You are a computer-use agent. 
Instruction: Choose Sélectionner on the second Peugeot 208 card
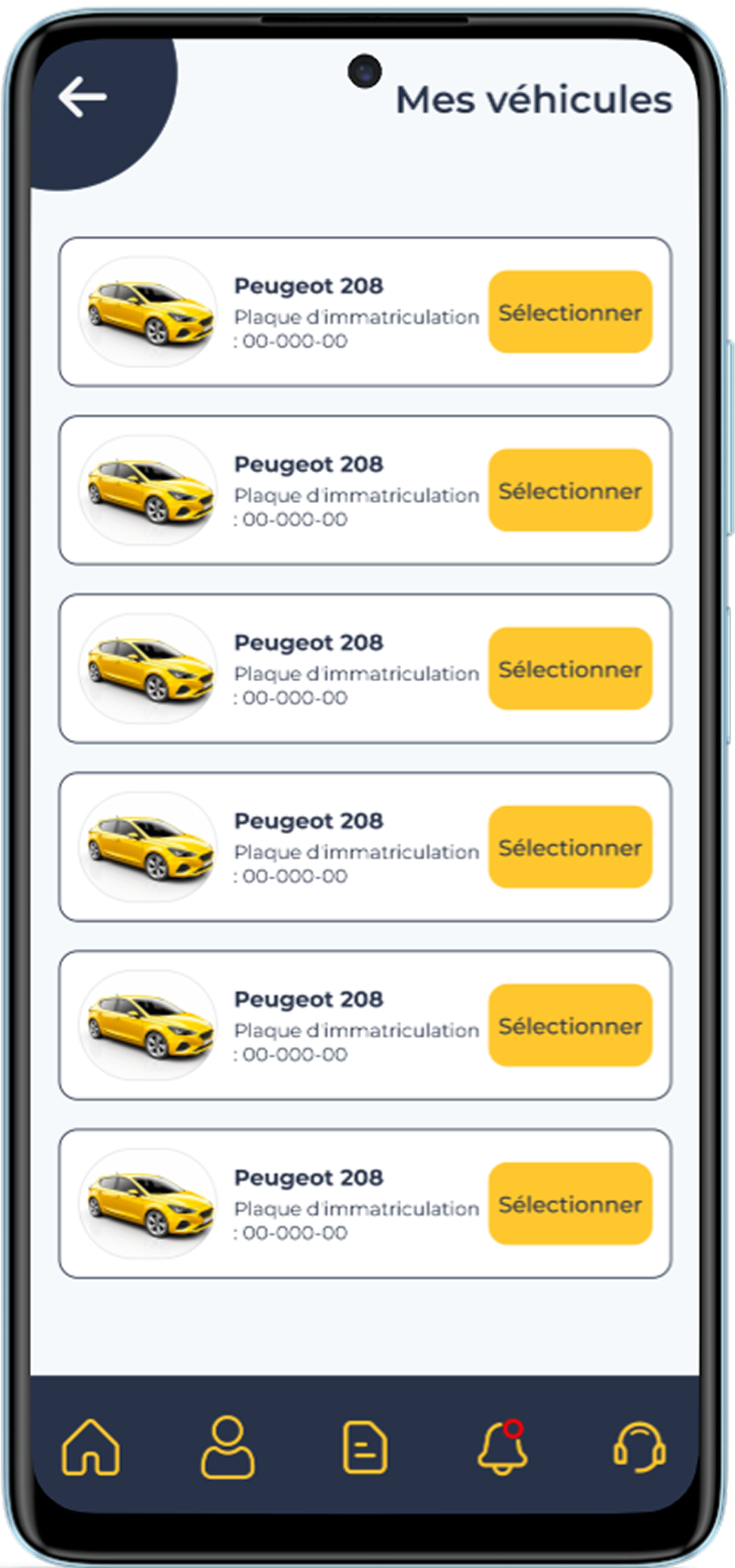pyautogui.click(x=570, y=490)
